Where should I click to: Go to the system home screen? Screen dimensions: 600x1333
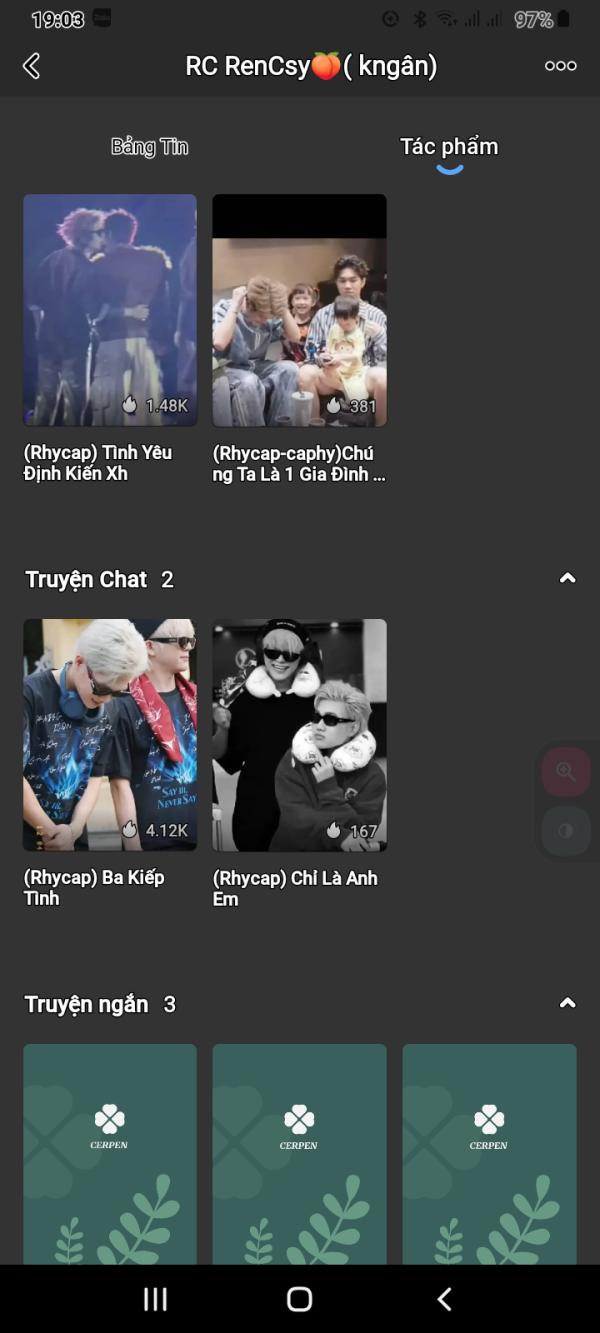coord(299,1299)
